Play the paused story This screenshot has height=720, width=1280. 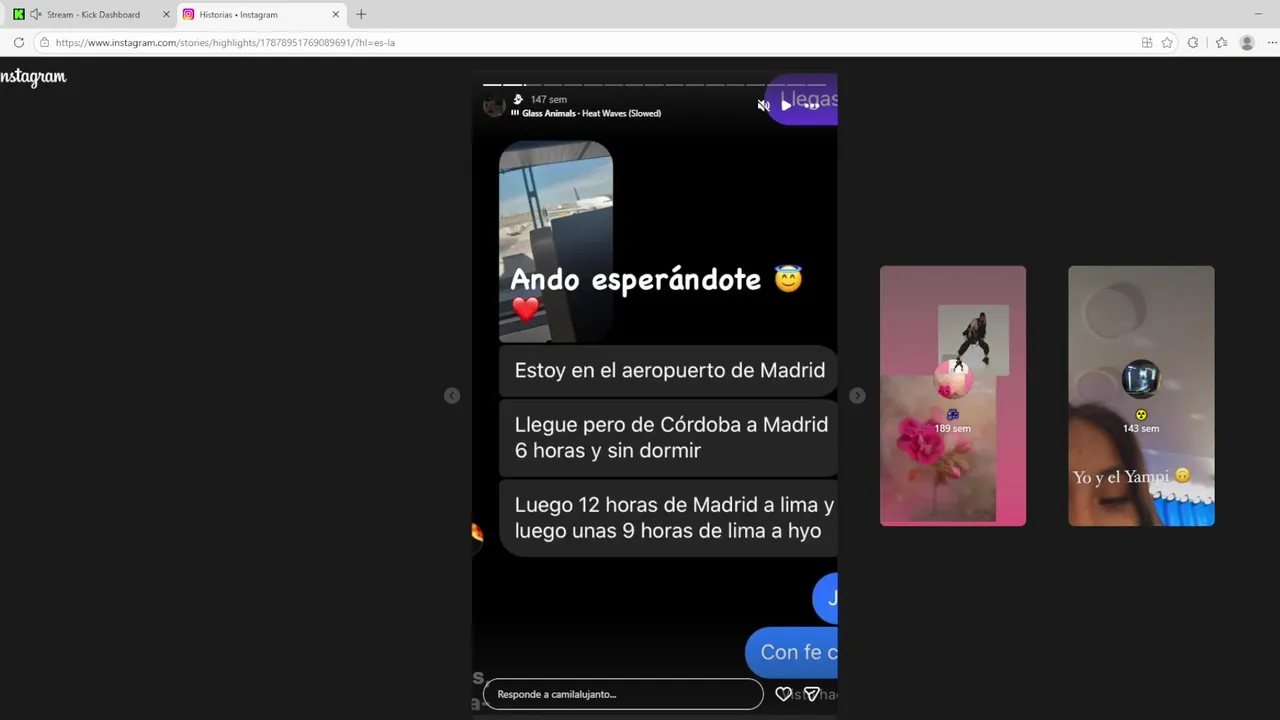(787, 105)
